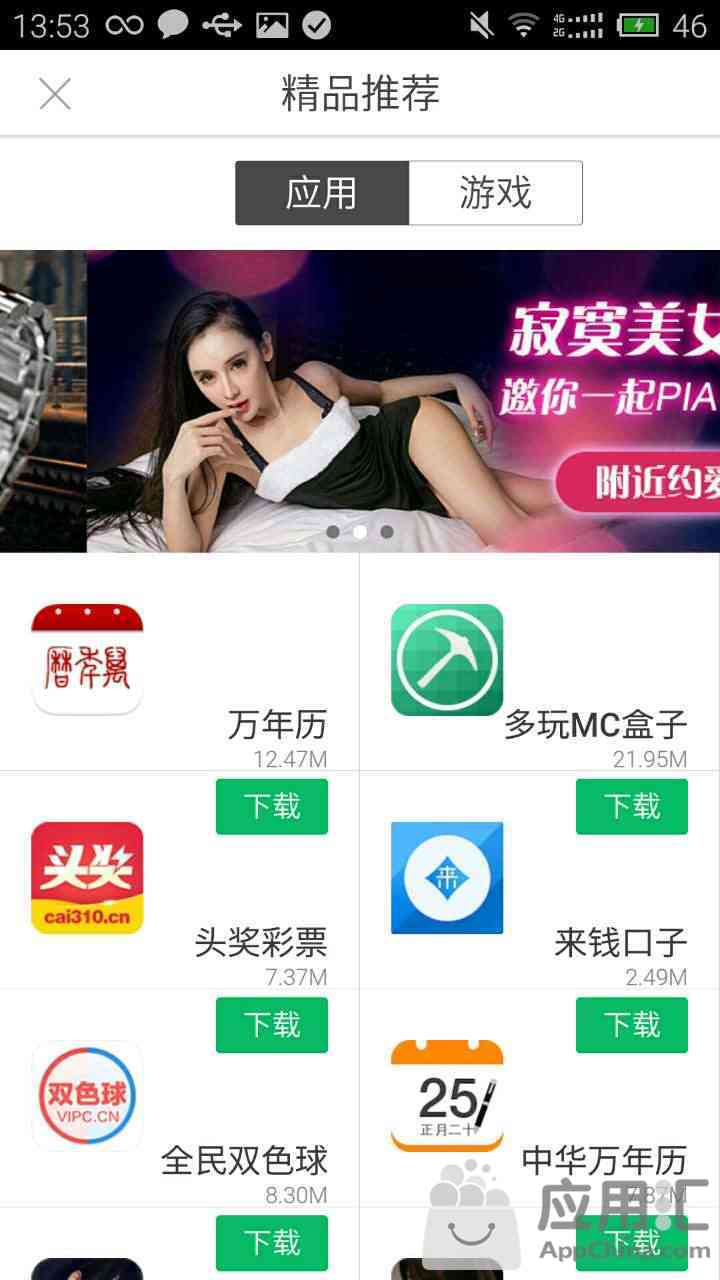This screenshot has height=1280, width=720.
Task: Close the 精品推荐 page
Action: pos(55,95)
